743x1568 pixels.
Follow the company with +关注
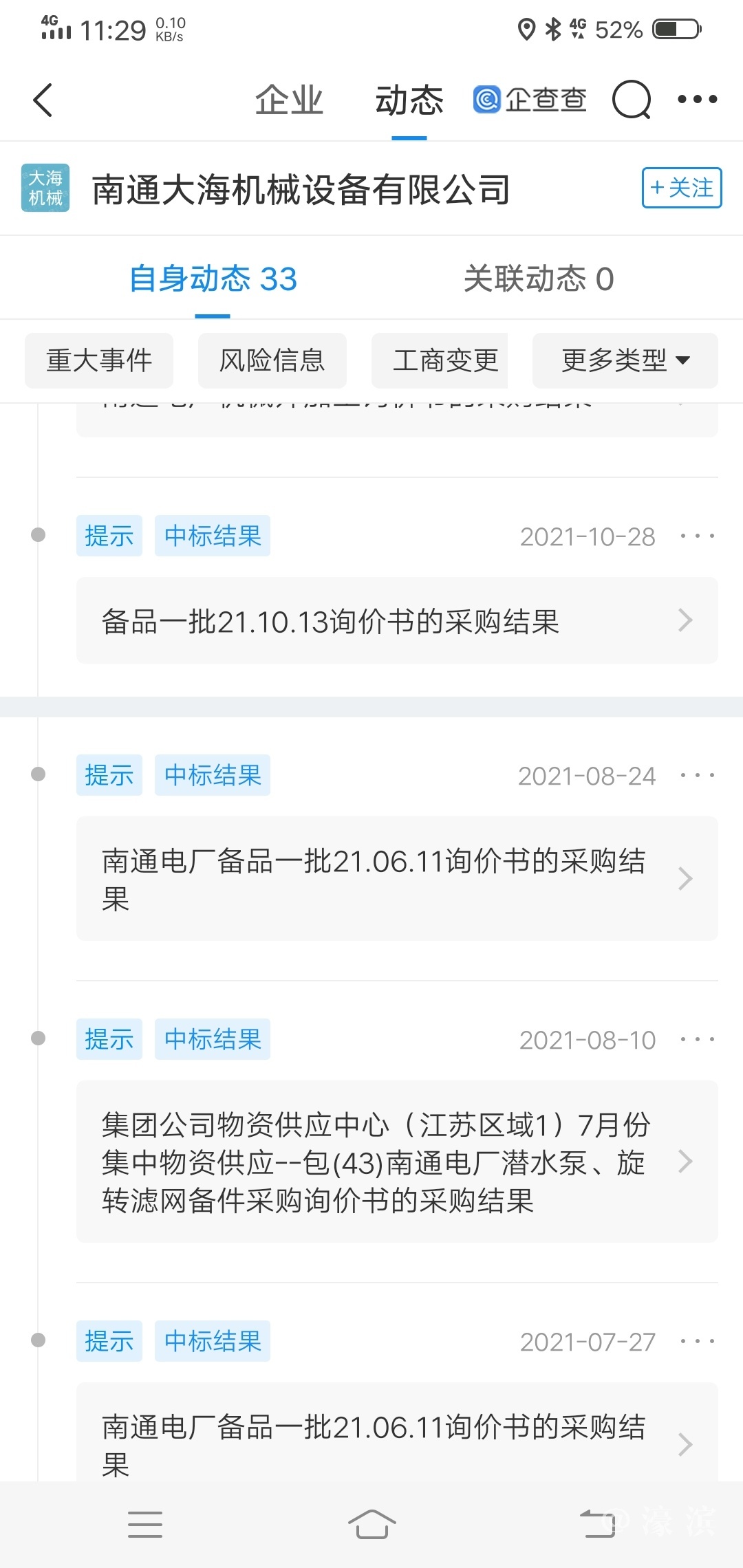click(681, 188)
